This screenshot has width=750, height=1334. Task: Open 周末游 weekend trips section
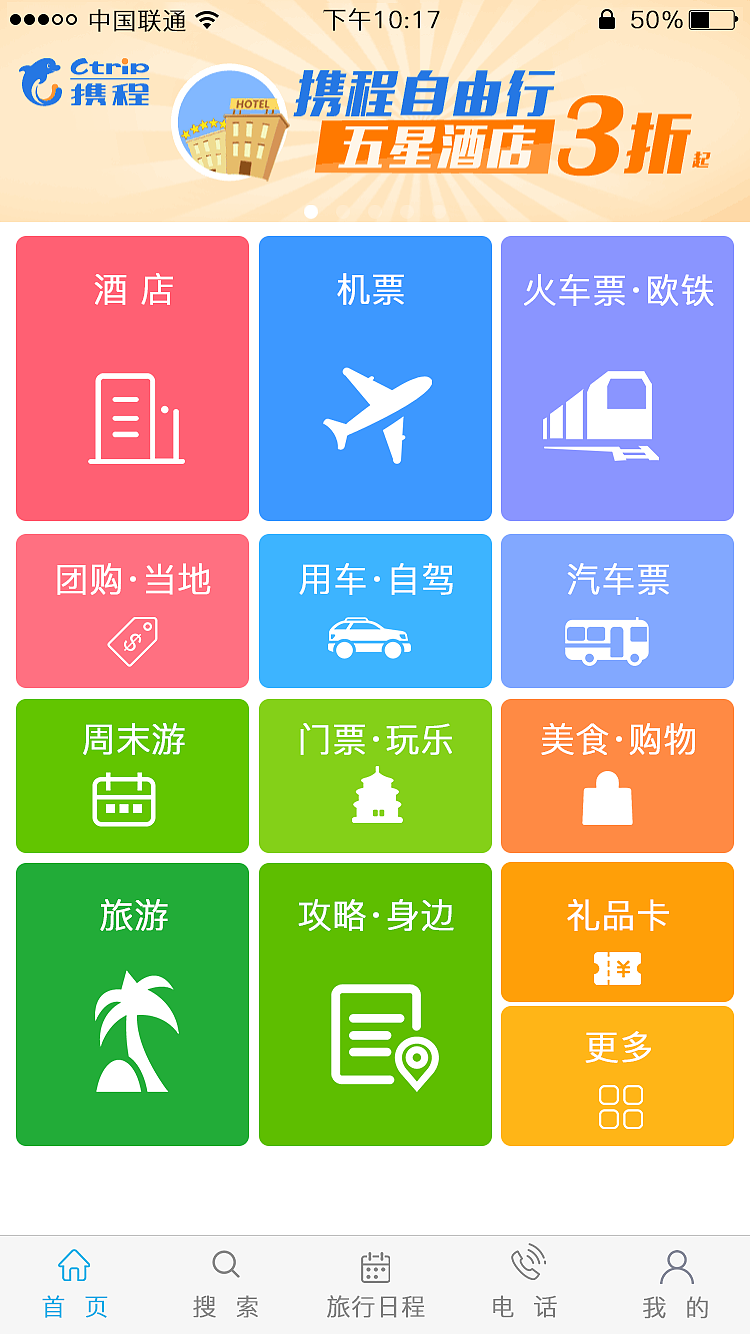point(132,776)
